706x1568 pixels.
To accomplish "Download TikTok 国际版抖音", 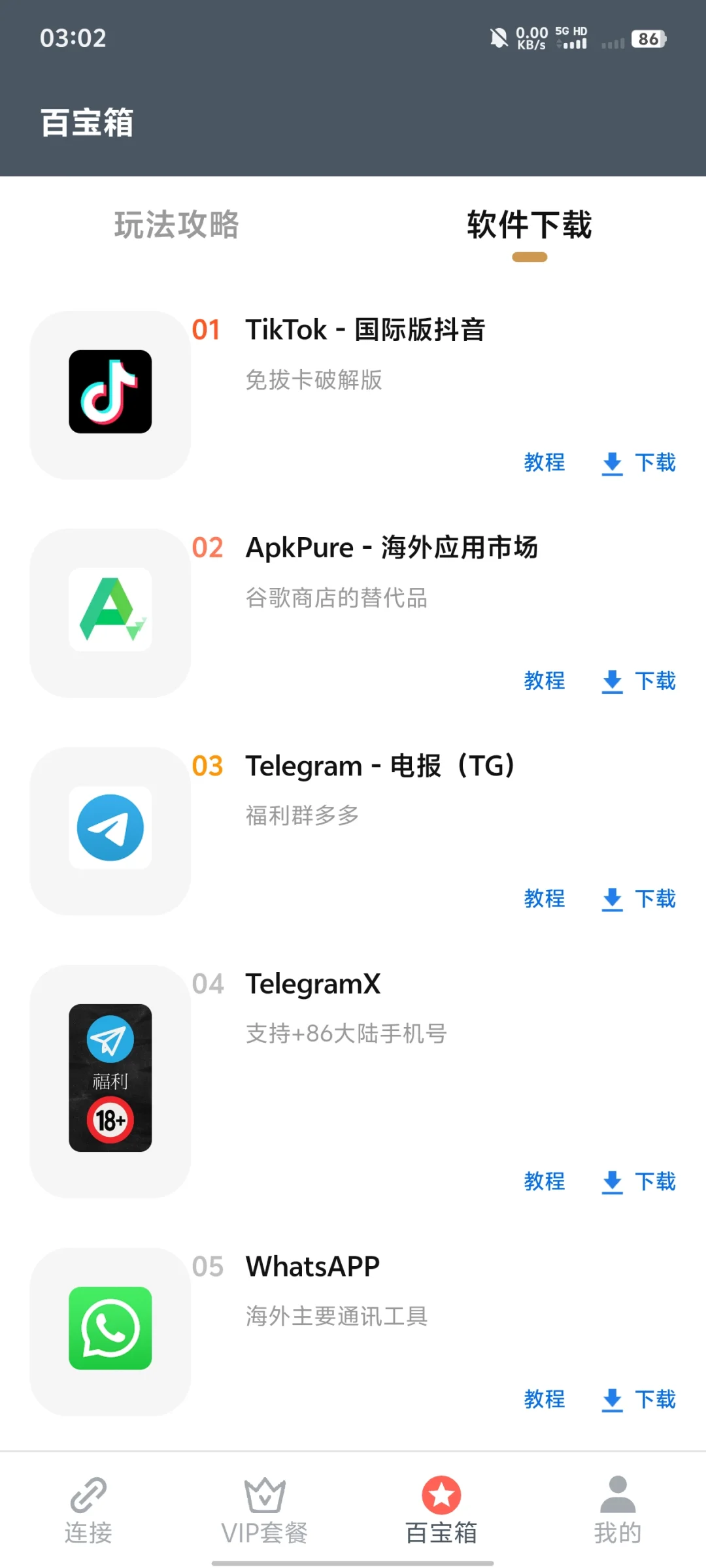I will click(x=639, y=463).
